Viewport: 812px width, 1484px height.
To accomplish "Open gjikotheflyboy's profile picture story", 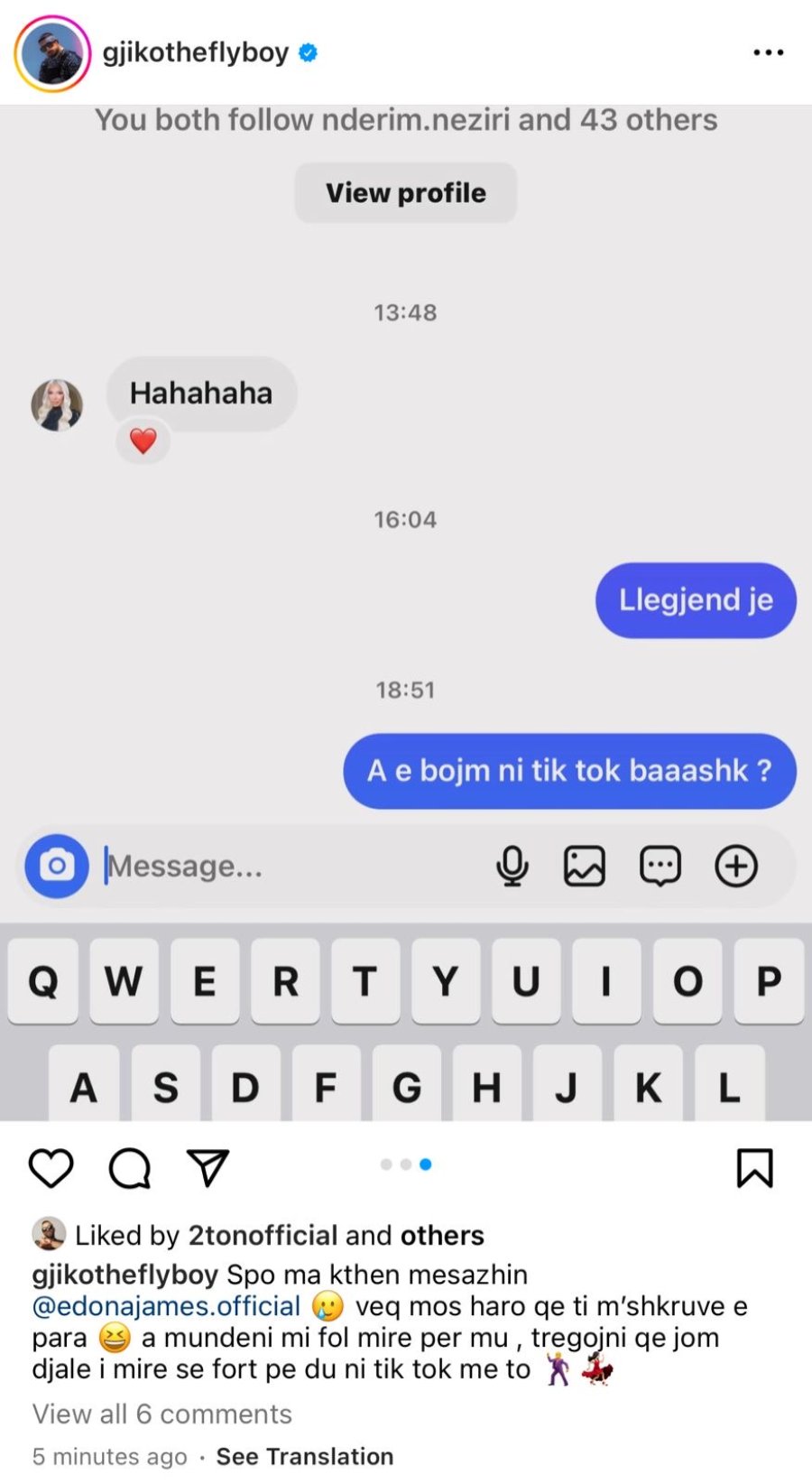I will 52,53.
